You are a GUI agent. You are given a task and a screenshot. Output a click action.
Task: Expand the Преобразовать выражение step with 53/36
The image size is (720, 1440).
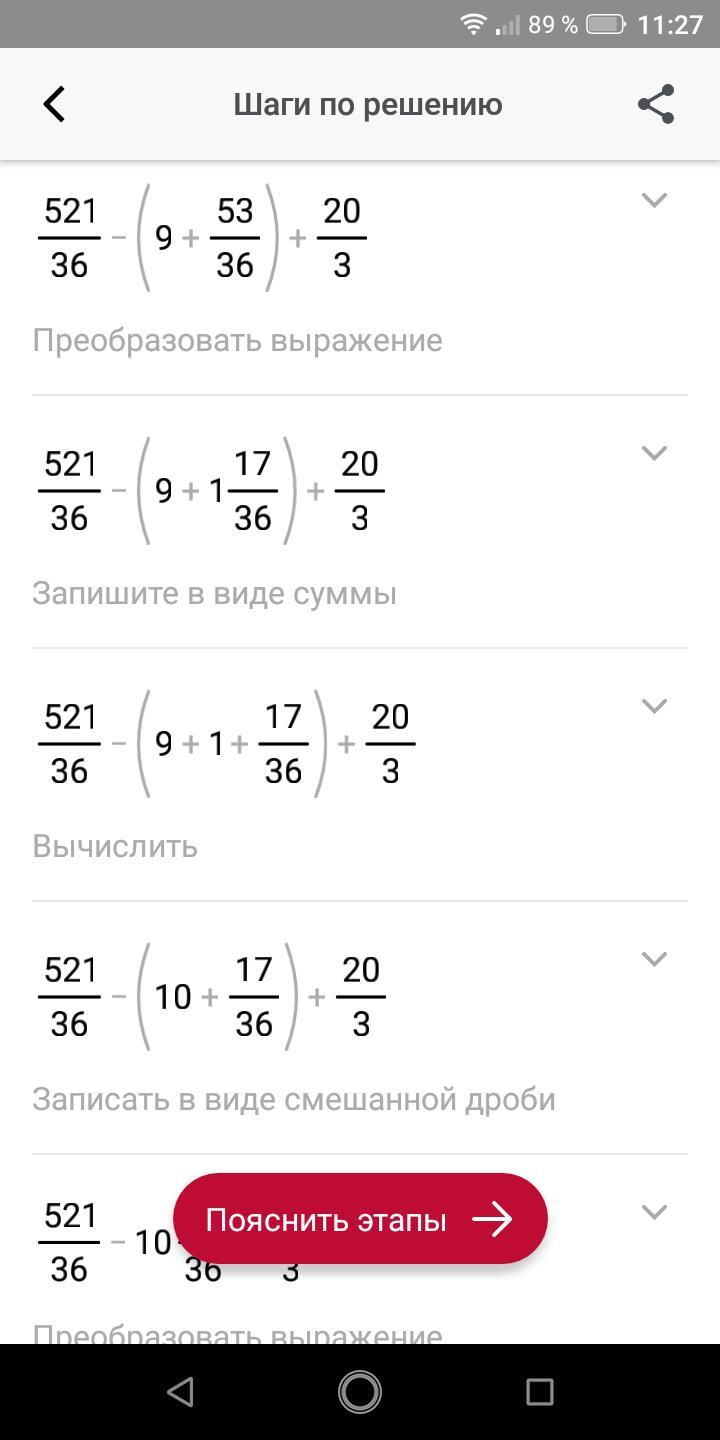point(654,200)
